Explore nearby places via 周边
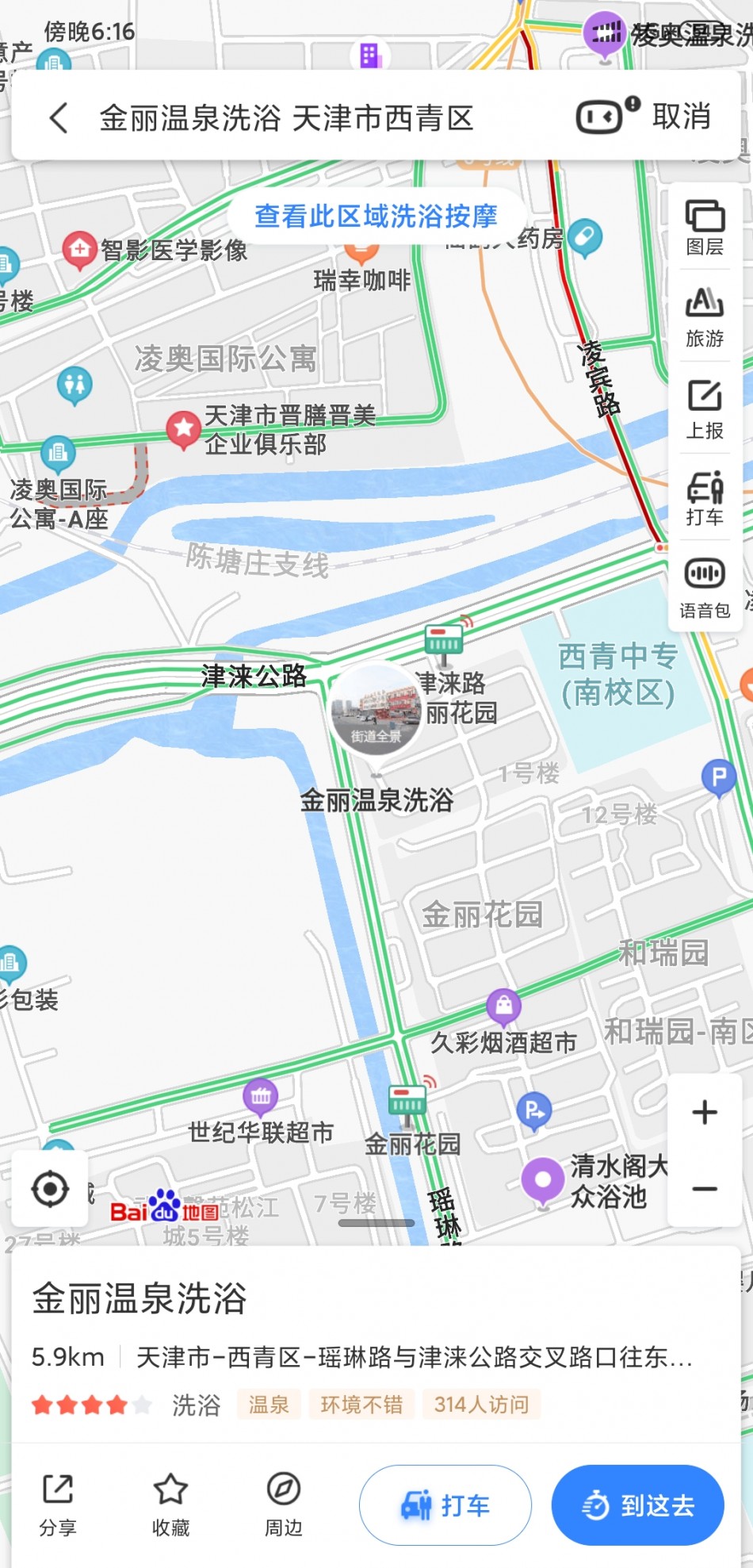Viewport: 753px width, 1568px height. (x=283, y=1504)
